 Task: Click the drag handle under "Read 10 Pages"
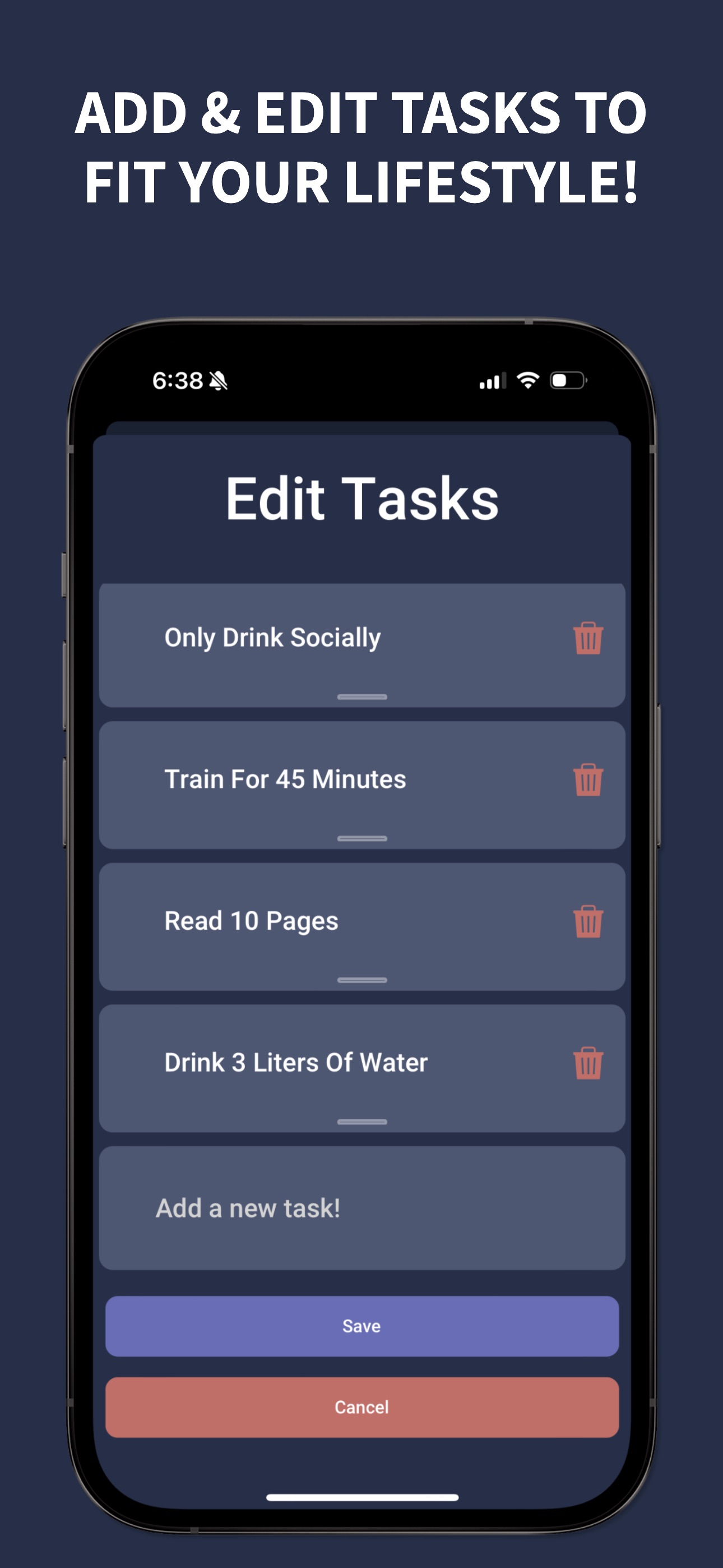pos(361,981)
